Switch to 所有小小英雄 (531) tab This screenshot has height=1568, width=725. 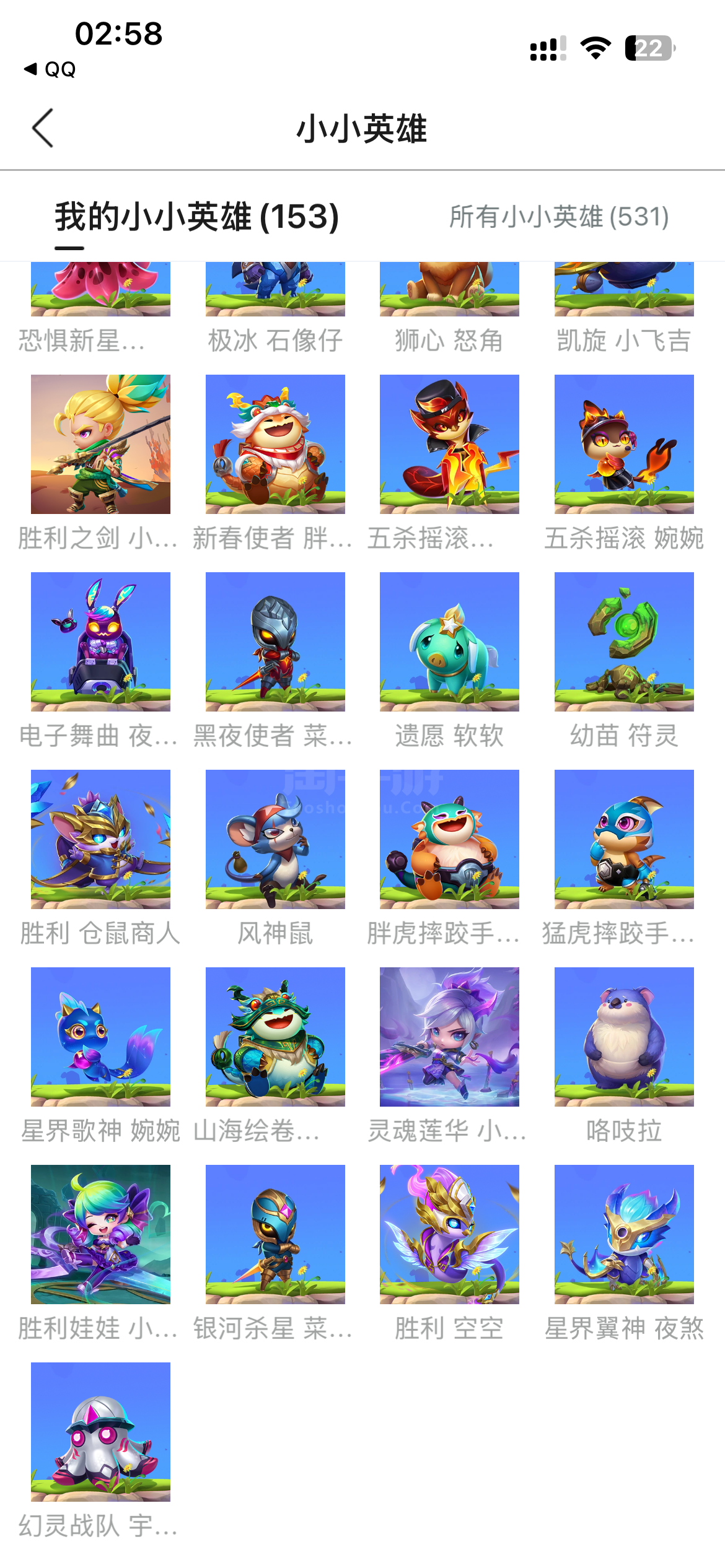559,217
